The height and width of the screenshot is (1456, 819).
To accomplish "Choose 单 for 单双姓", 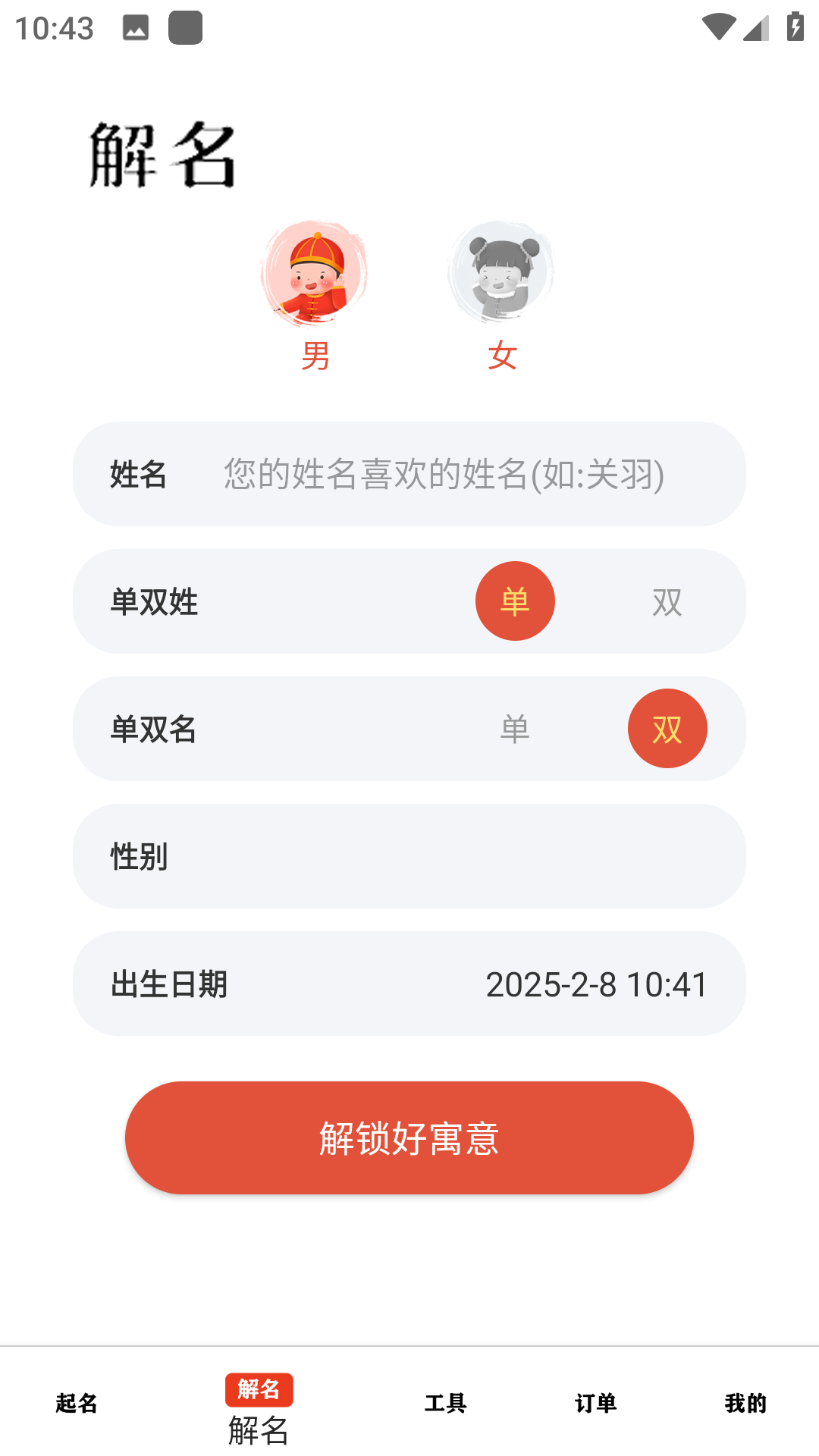I will click(x=515, y=601).
